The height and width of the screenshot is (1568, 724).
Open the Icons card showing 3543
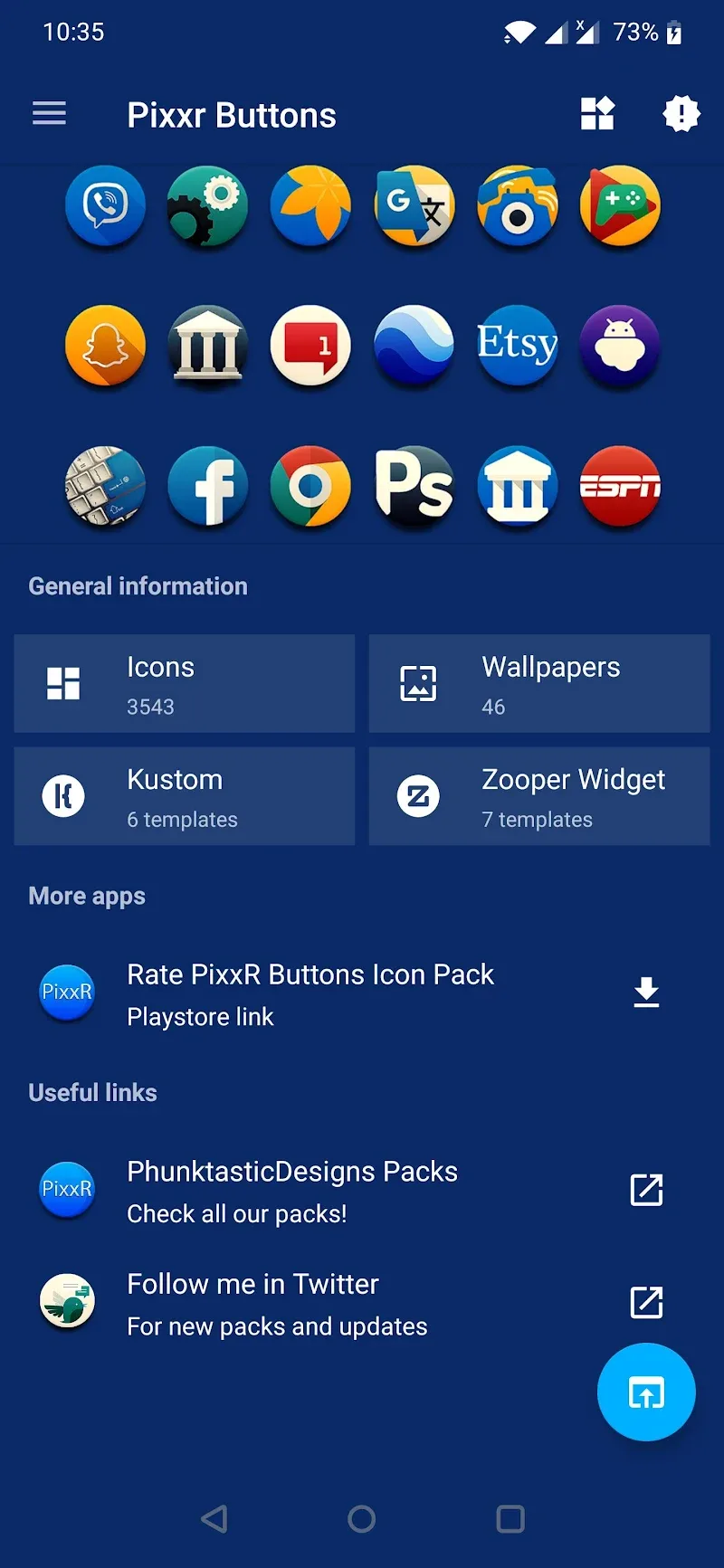[185, 684]
